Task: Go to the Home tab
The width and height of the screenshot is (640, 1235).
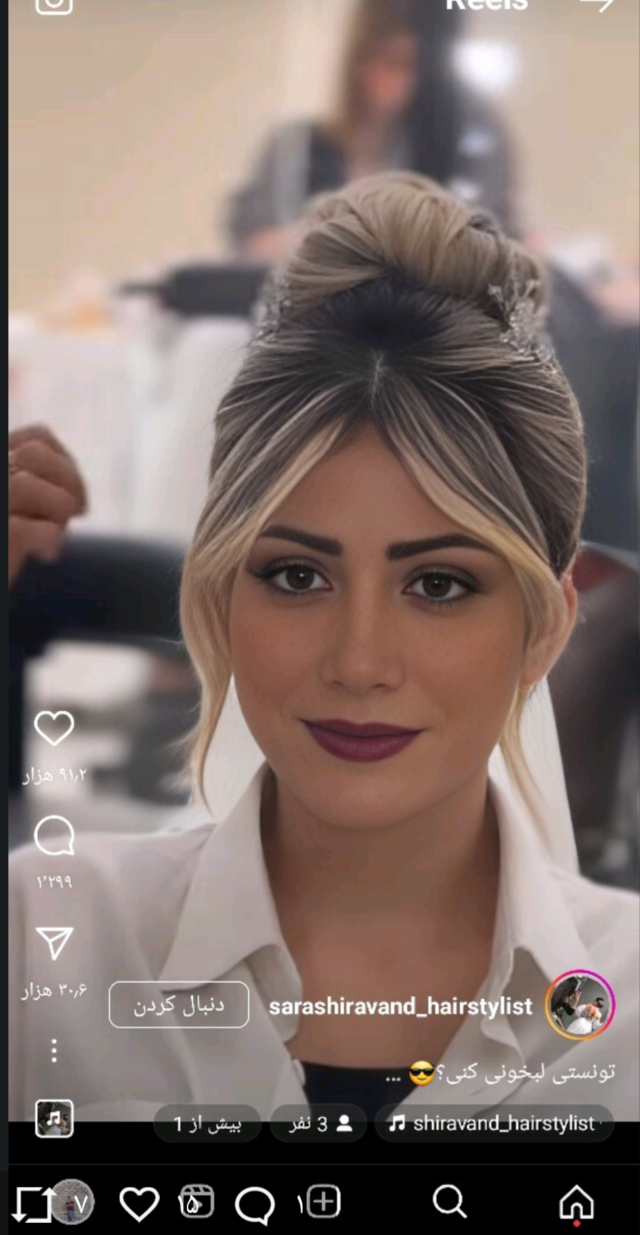Action: coord(576,1202)
